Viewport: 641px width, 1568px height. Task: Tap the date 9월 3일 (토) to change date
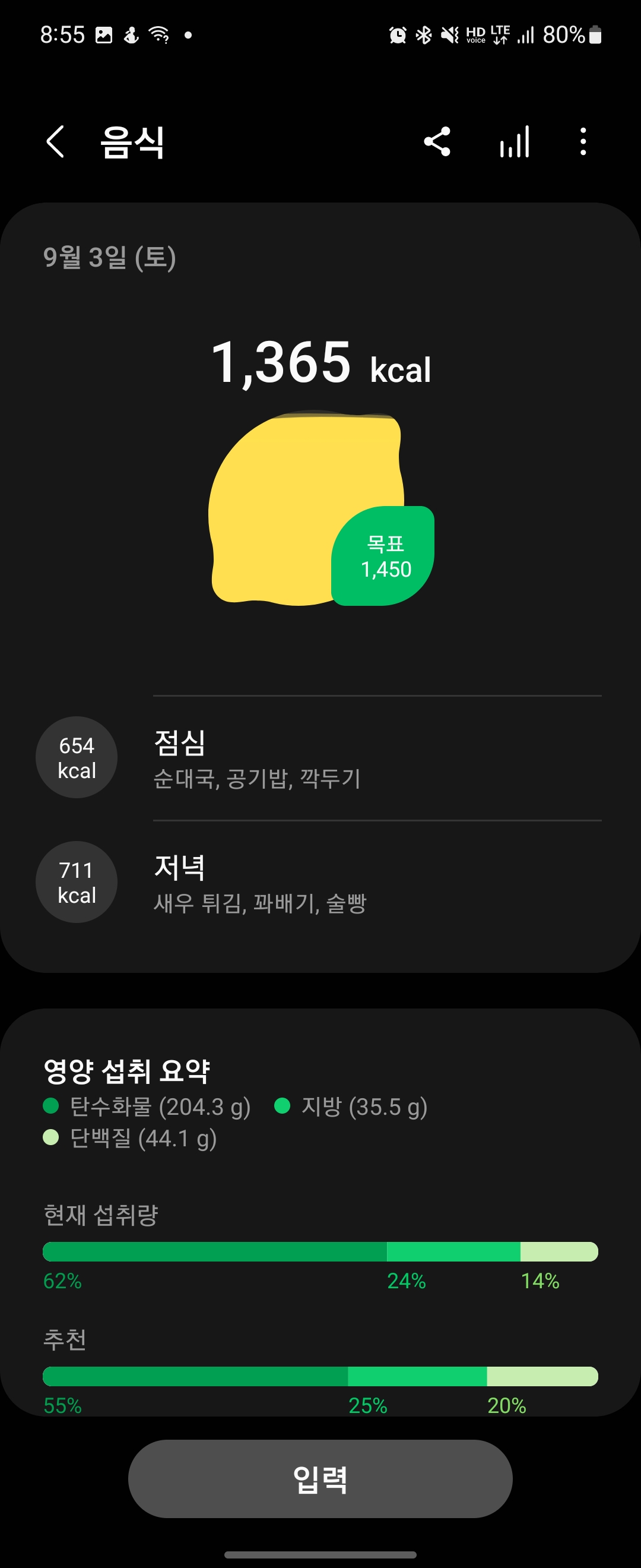(x=109, y=258)
